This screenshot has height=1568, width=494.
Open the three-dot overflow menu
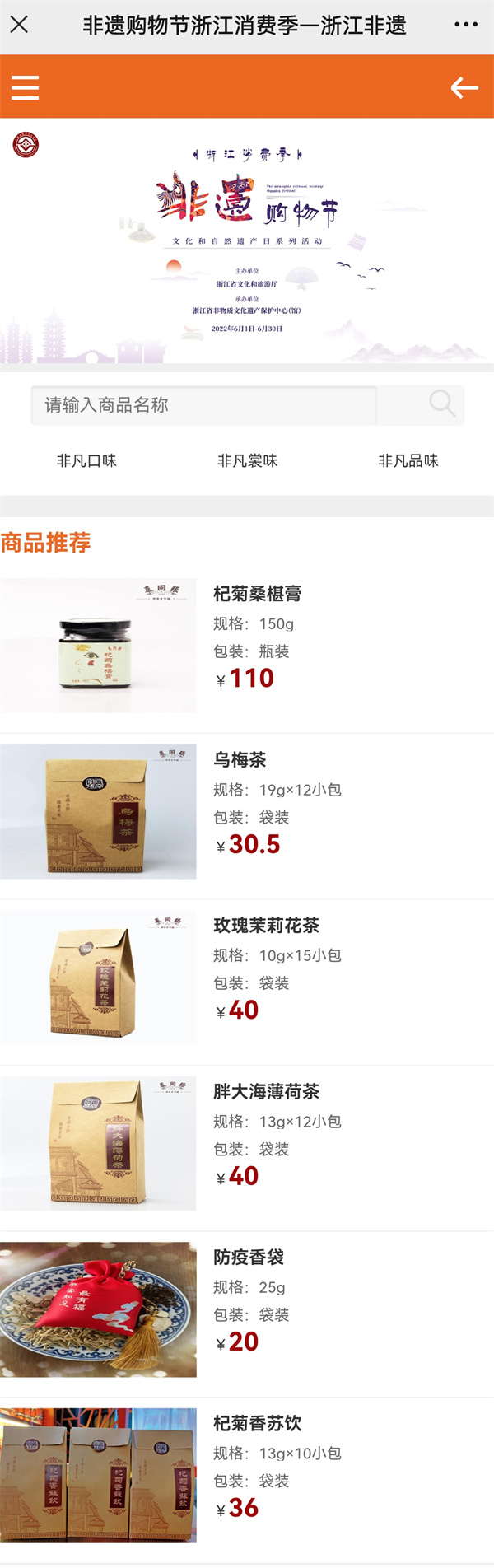click(465, 25)
